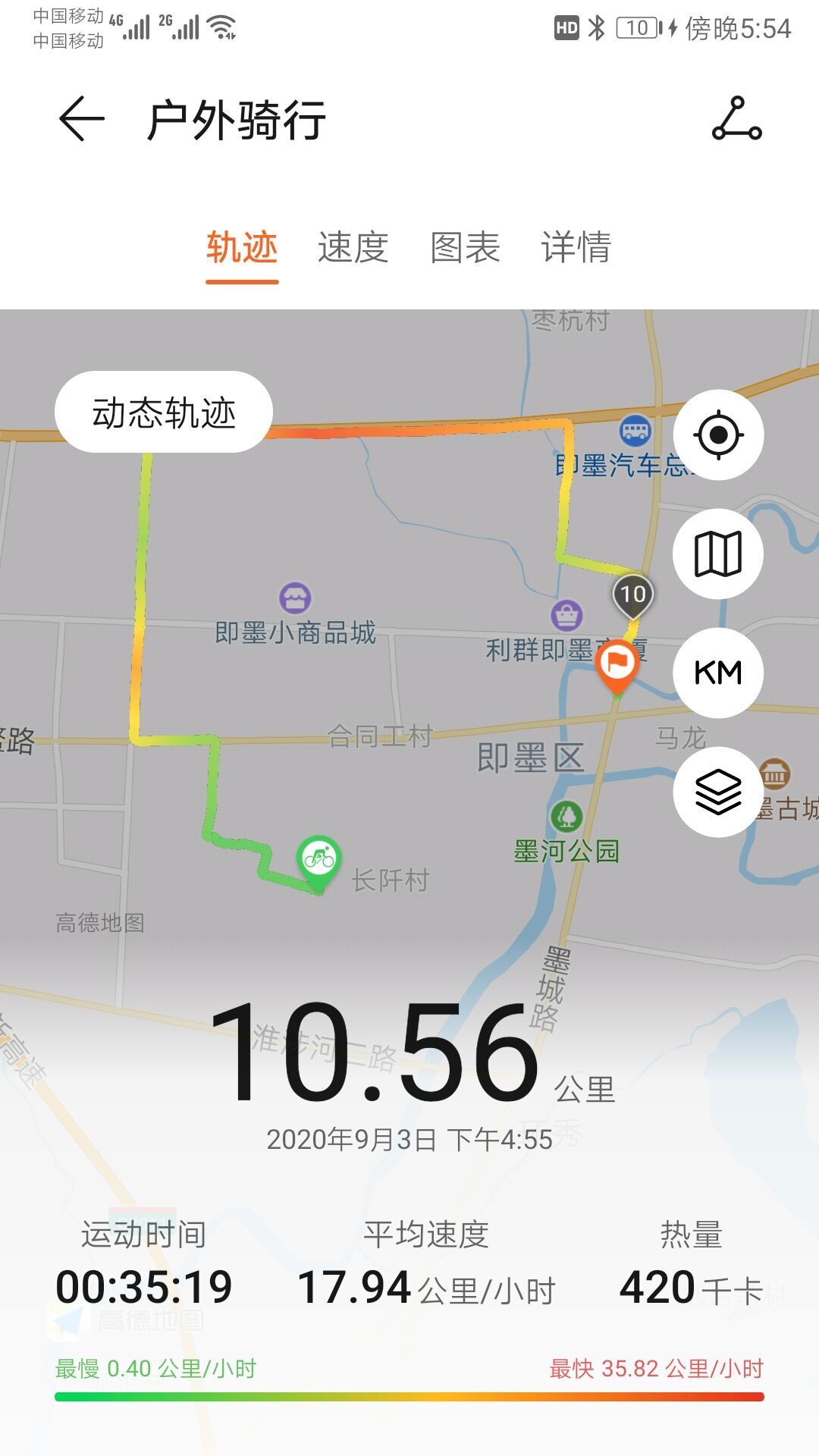Play the 动态轨迹 animation
Image resolution: width=819 pixels, height=1456 pixels.
pos(164,413)
